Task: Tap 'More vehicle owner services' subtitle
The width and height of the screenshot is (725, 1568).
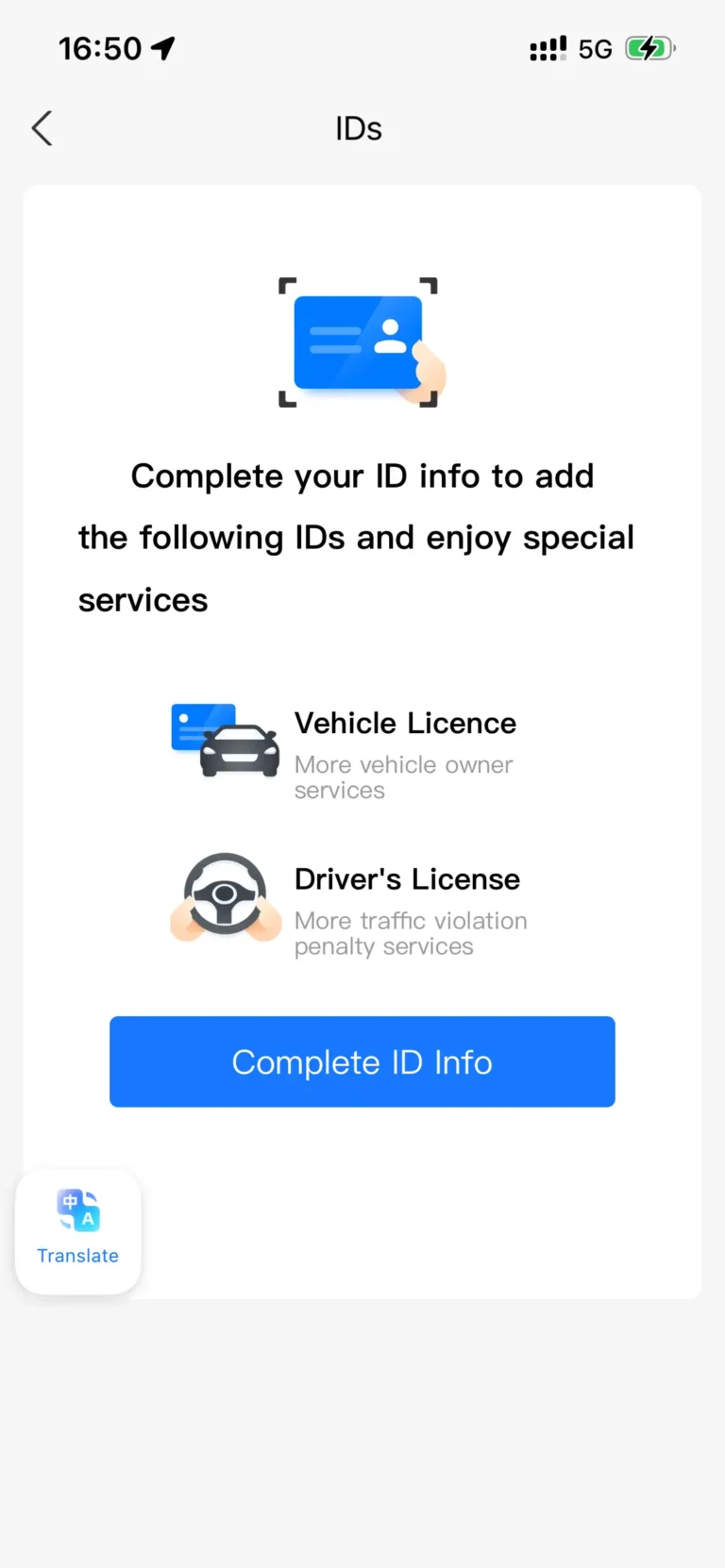Action: (x=403, y=776)
